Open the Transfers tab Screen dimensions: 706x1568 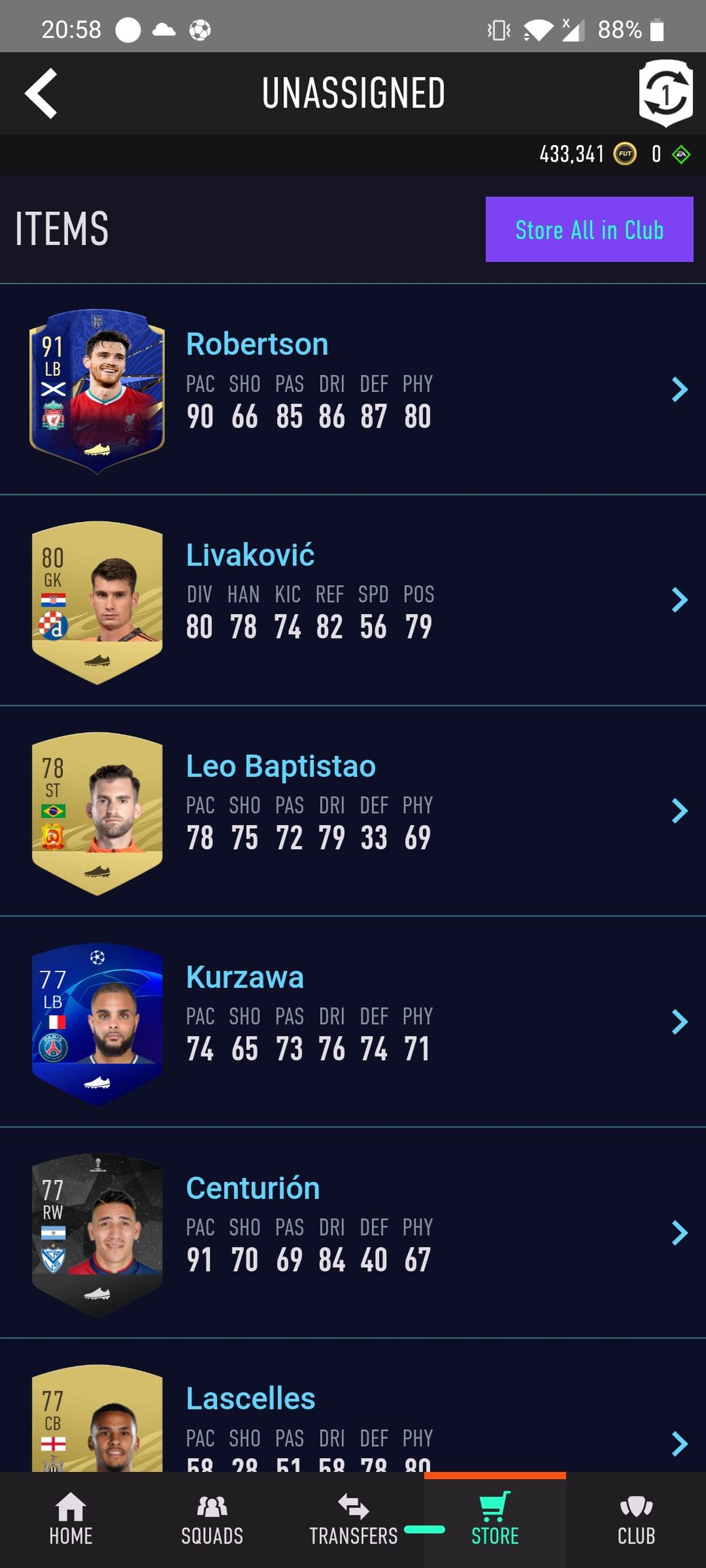point(353,1521)
